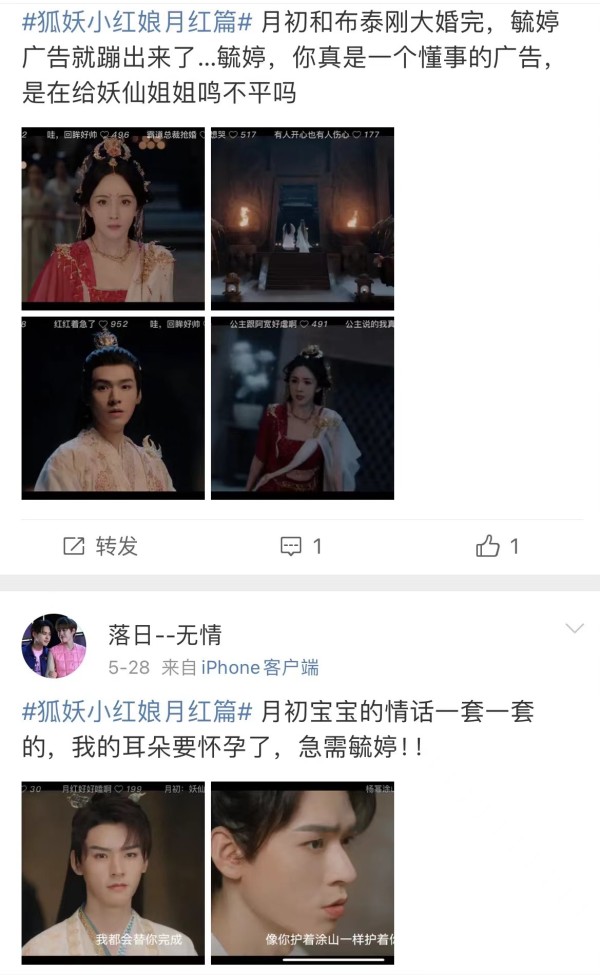The image size is (600, 975).
Task: Like the first post
Action: (x=498, y=546)
